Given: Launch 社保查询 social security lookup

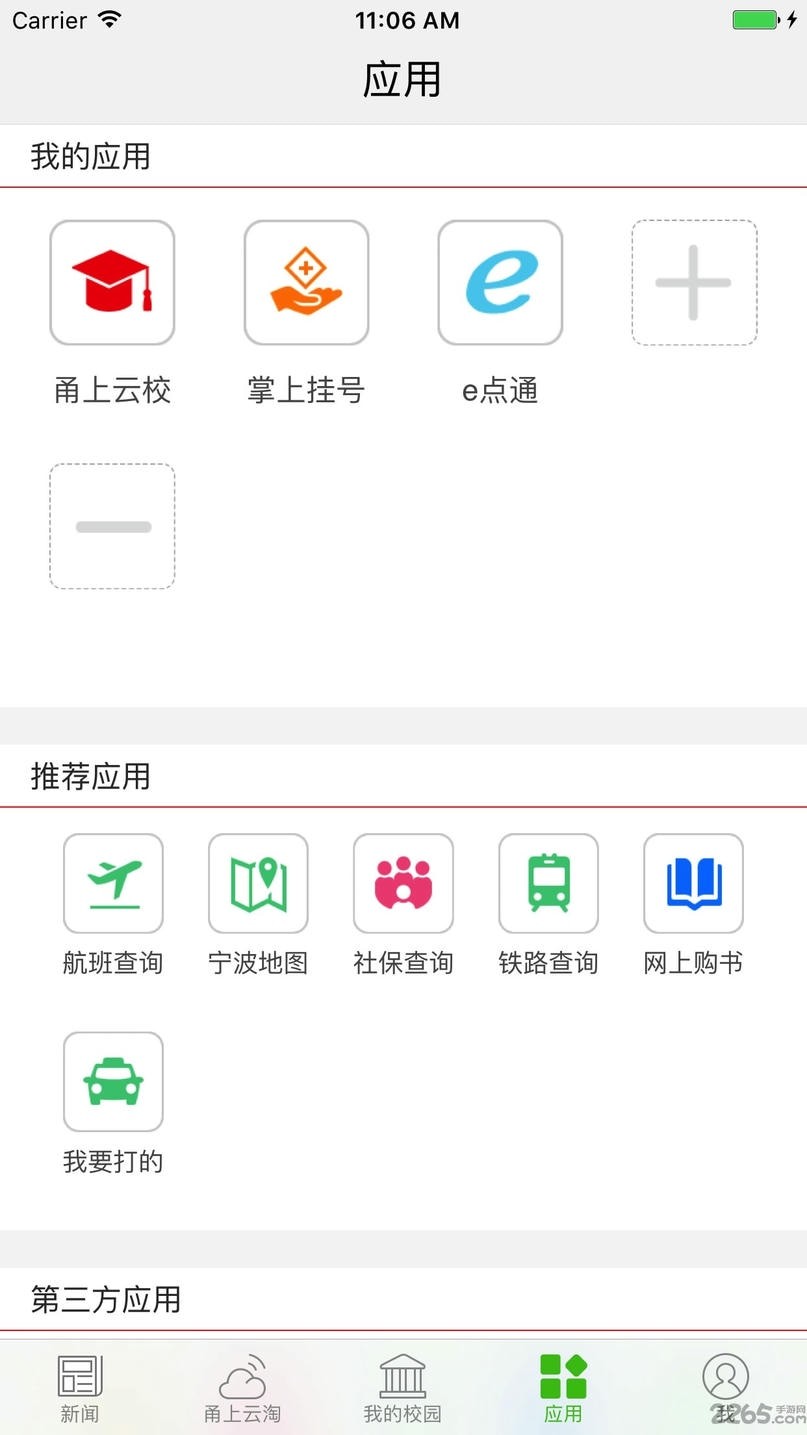Looking at the screenshot, I should tap(403, 883).
